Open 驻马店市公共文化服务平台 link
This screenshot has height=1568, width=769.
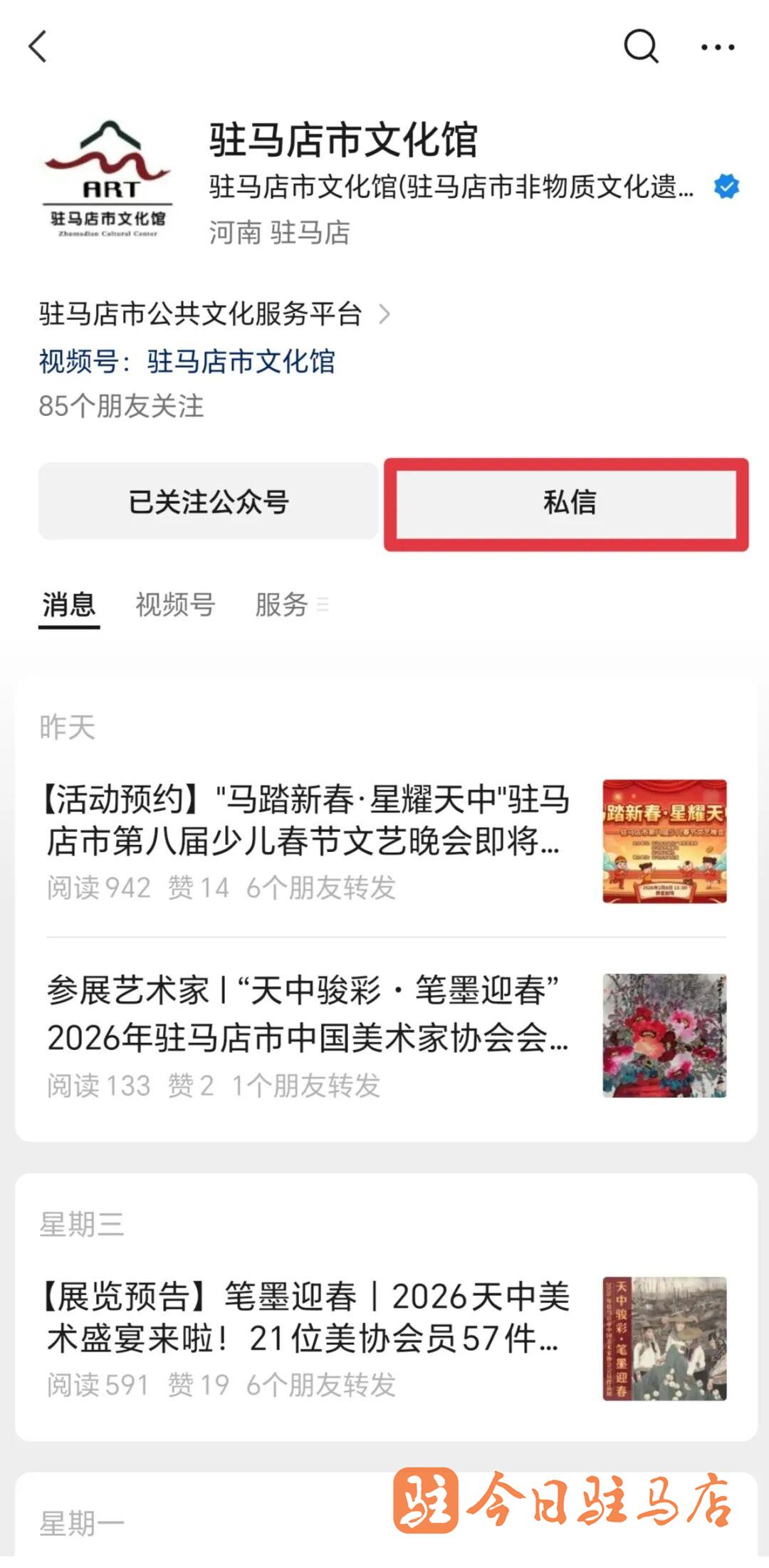point(214,314)
